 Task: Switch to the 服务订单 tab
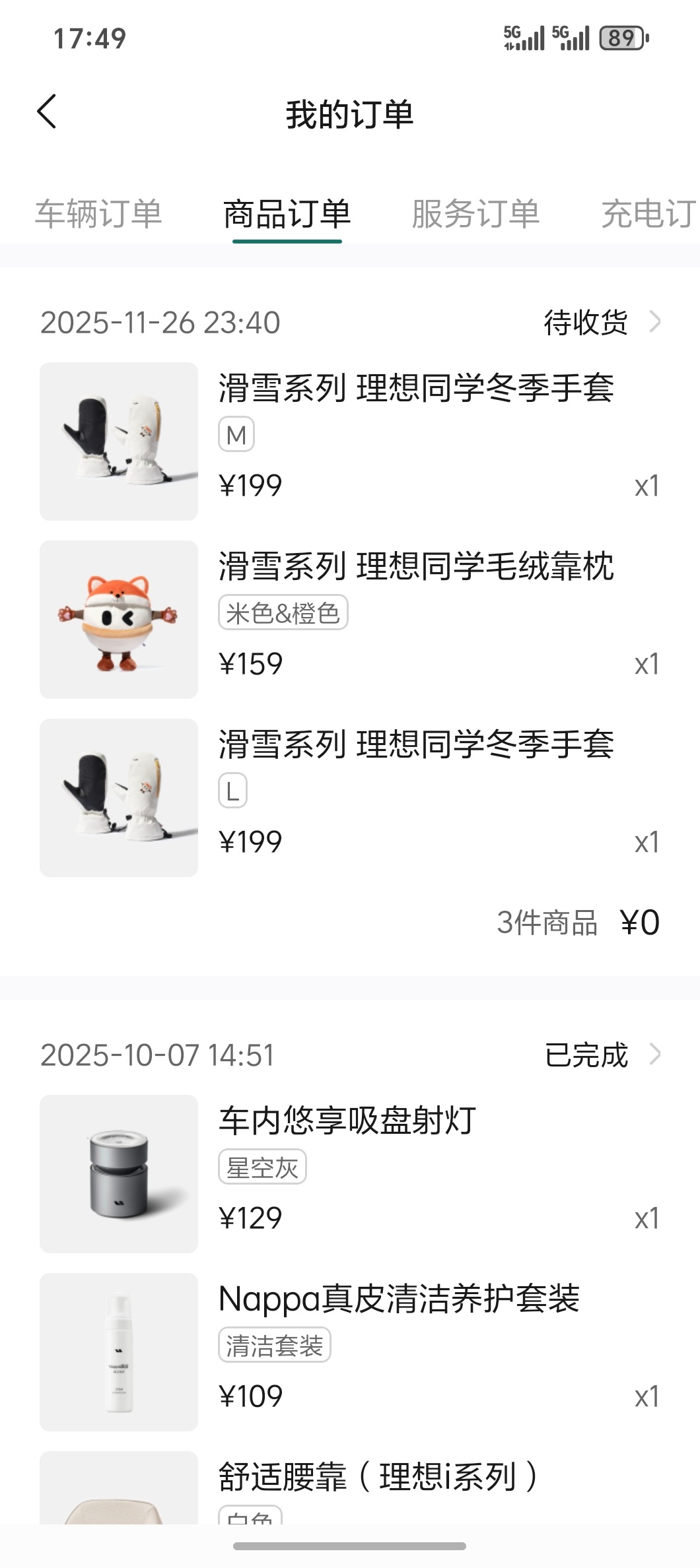pyautogui.click(x=475, y=214)
